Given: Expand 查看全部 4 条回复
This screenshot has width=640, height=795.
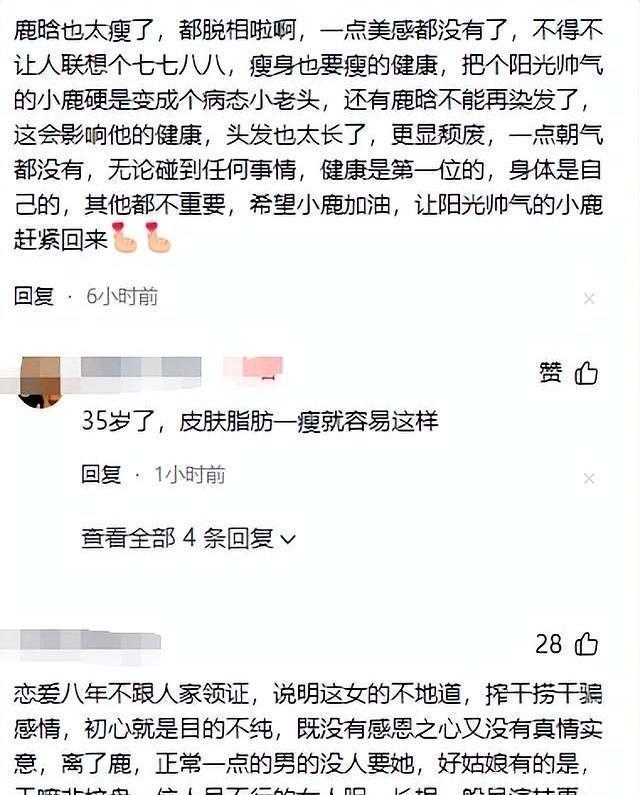Looking at the screenshot, I should pos(188,538).
